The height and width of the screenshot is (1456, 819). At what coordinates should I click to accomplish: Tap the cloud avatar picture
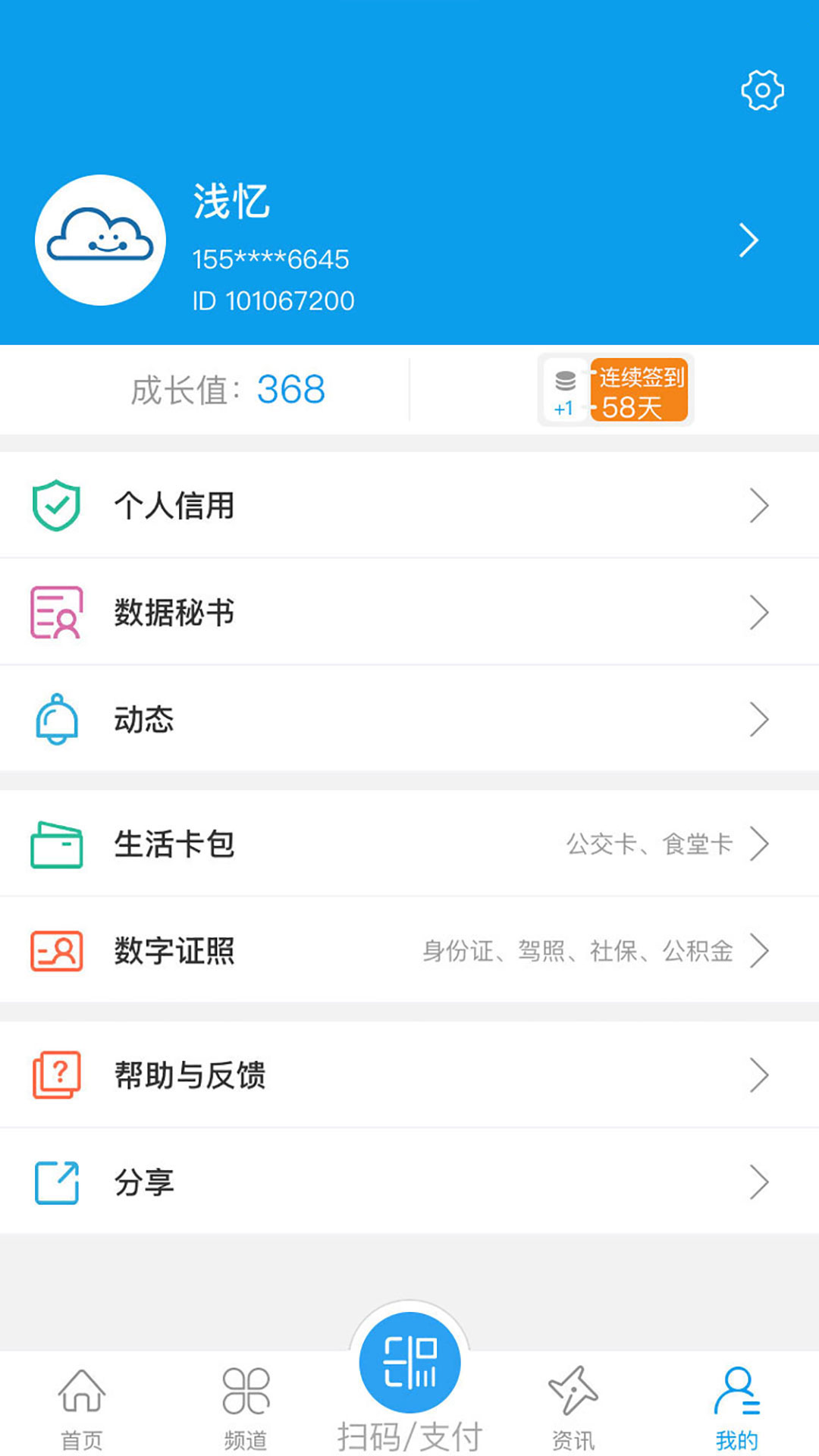pyautogui.click(x=101, y=240)
